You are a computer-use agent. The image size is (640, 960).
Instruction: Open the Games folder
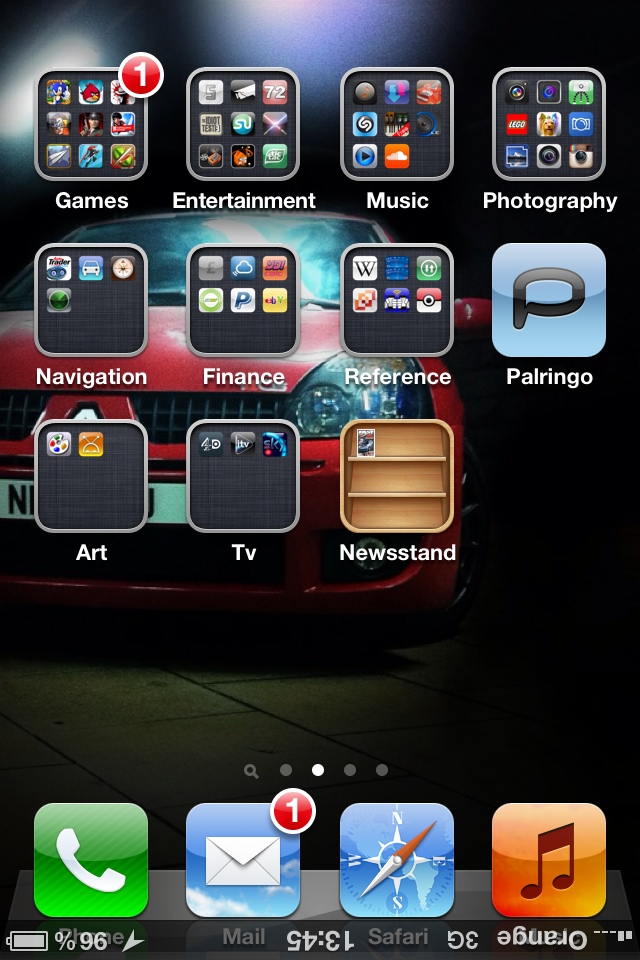pos(91,124)
